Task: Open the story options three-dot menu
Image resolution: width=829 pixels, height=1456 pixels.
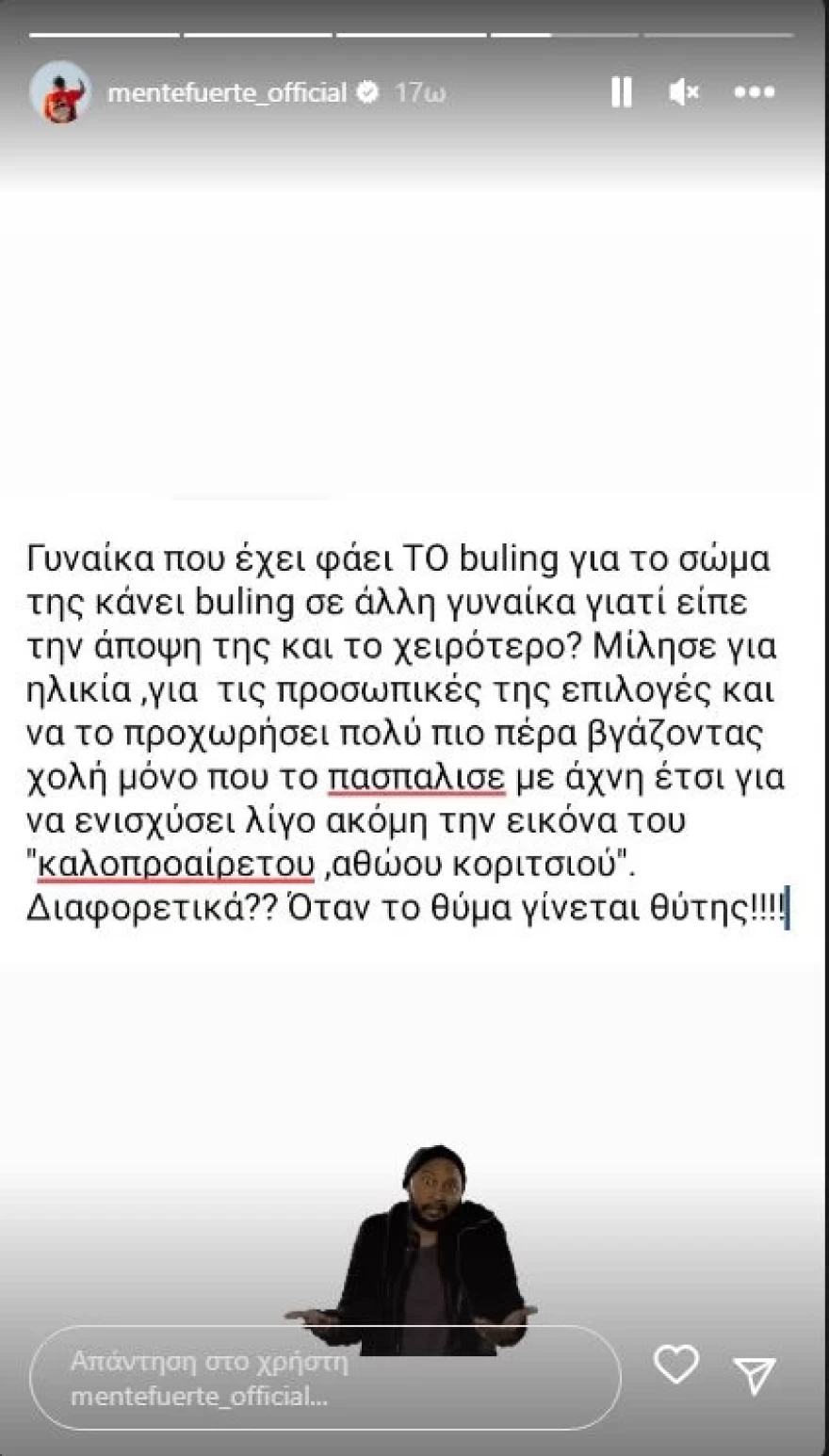Action: click(x=753, y=91)
